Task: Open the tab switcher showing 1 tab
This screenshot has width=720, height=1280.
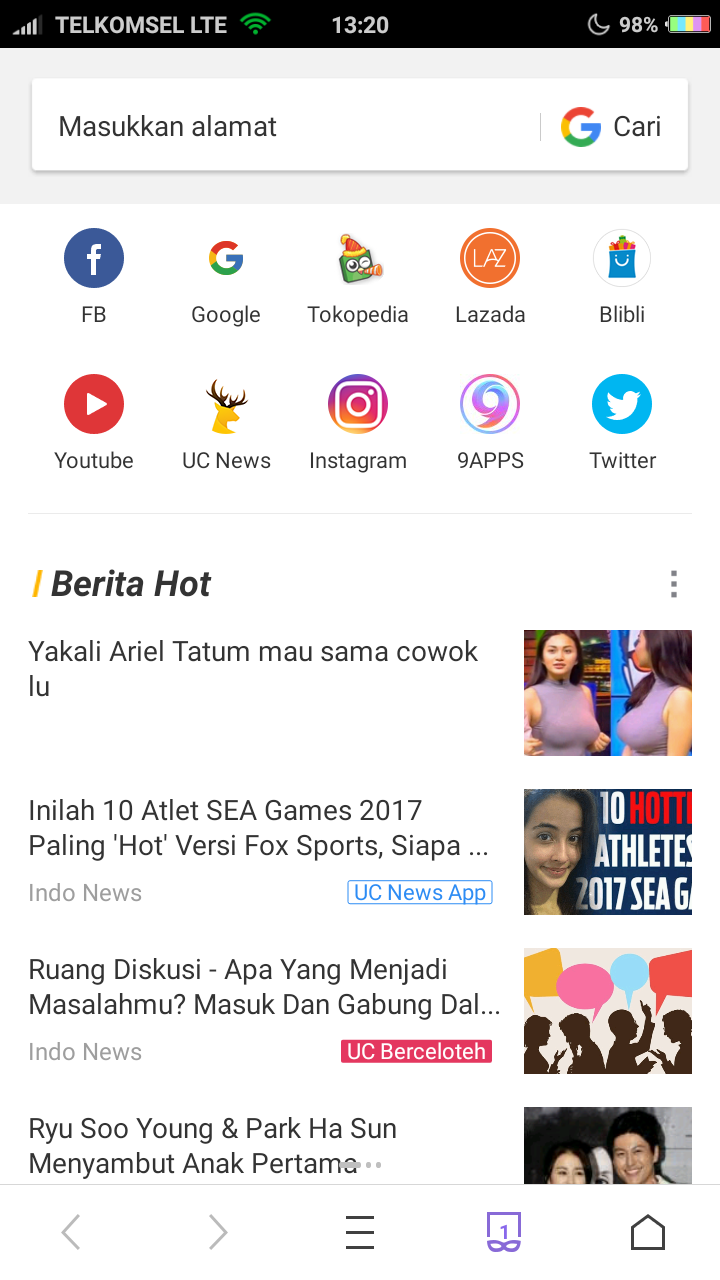Action: pos(504,1232)
